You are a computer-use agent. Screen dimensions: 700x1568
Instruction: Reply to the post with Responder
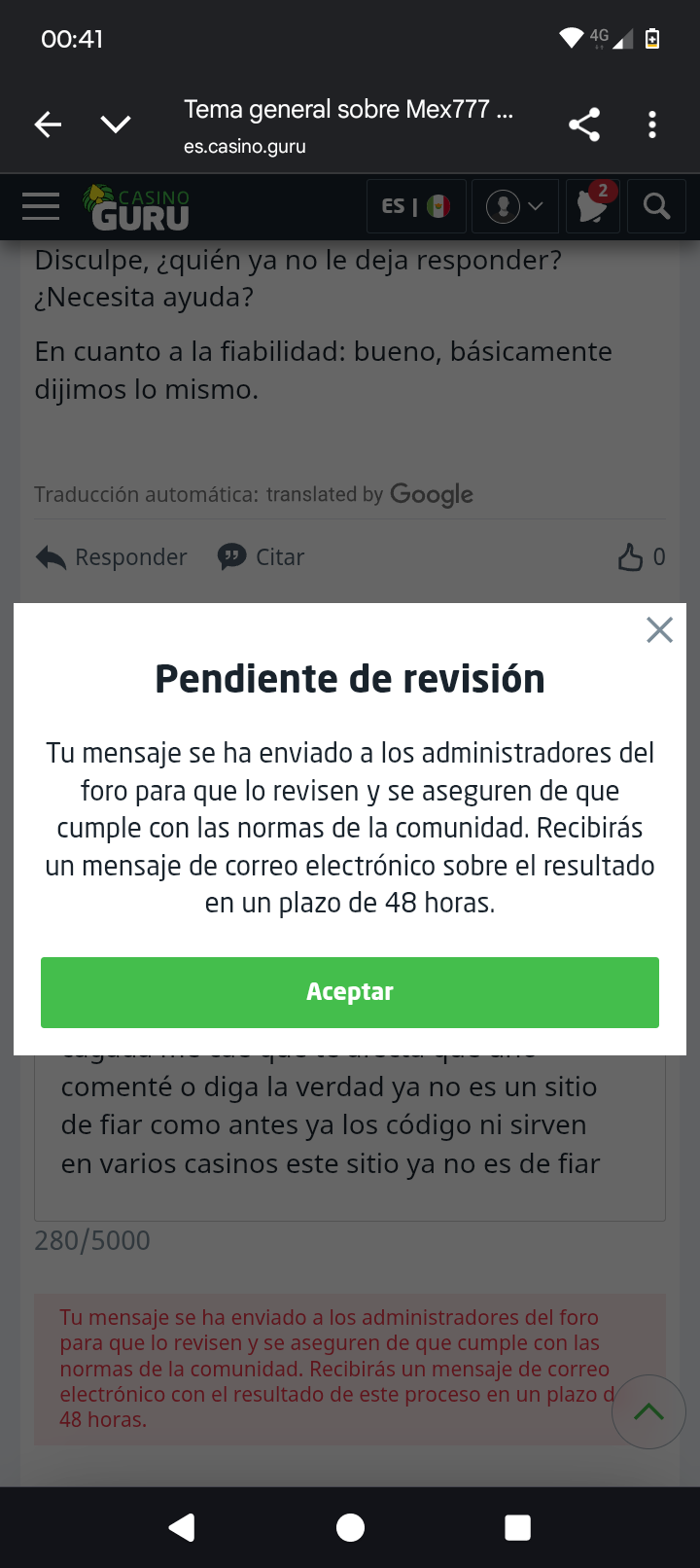tap(112, 557)
